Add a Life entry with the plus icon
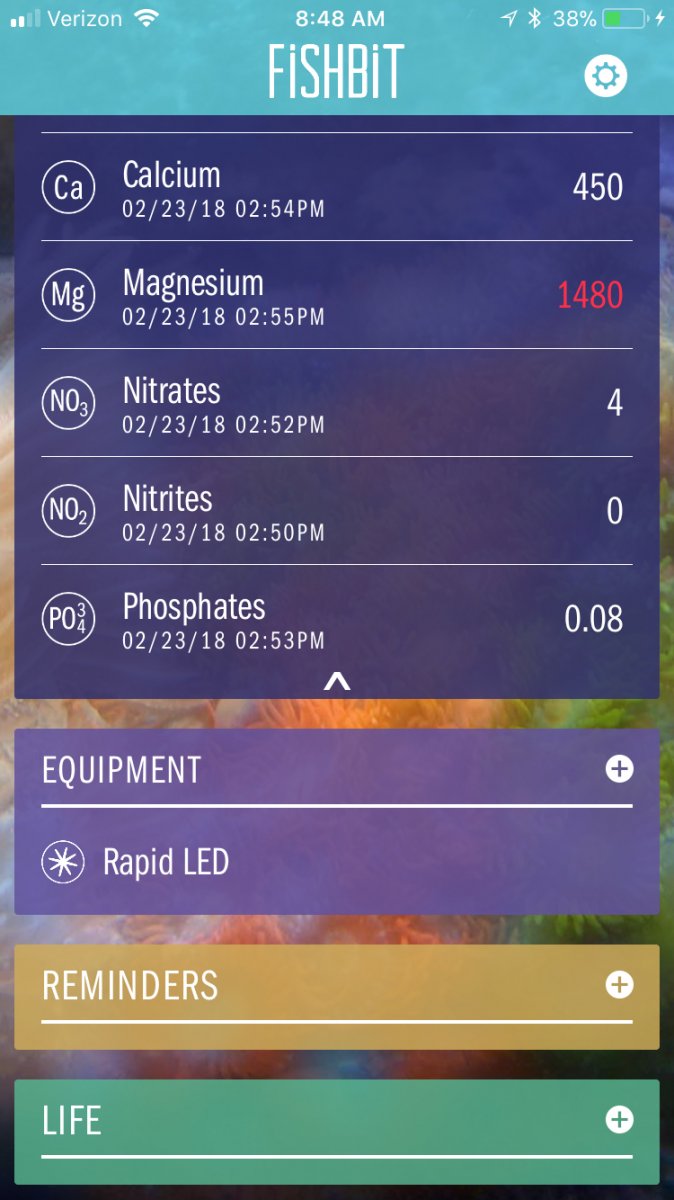This screenshot has height=1200, width=674. pos(619,1120)
